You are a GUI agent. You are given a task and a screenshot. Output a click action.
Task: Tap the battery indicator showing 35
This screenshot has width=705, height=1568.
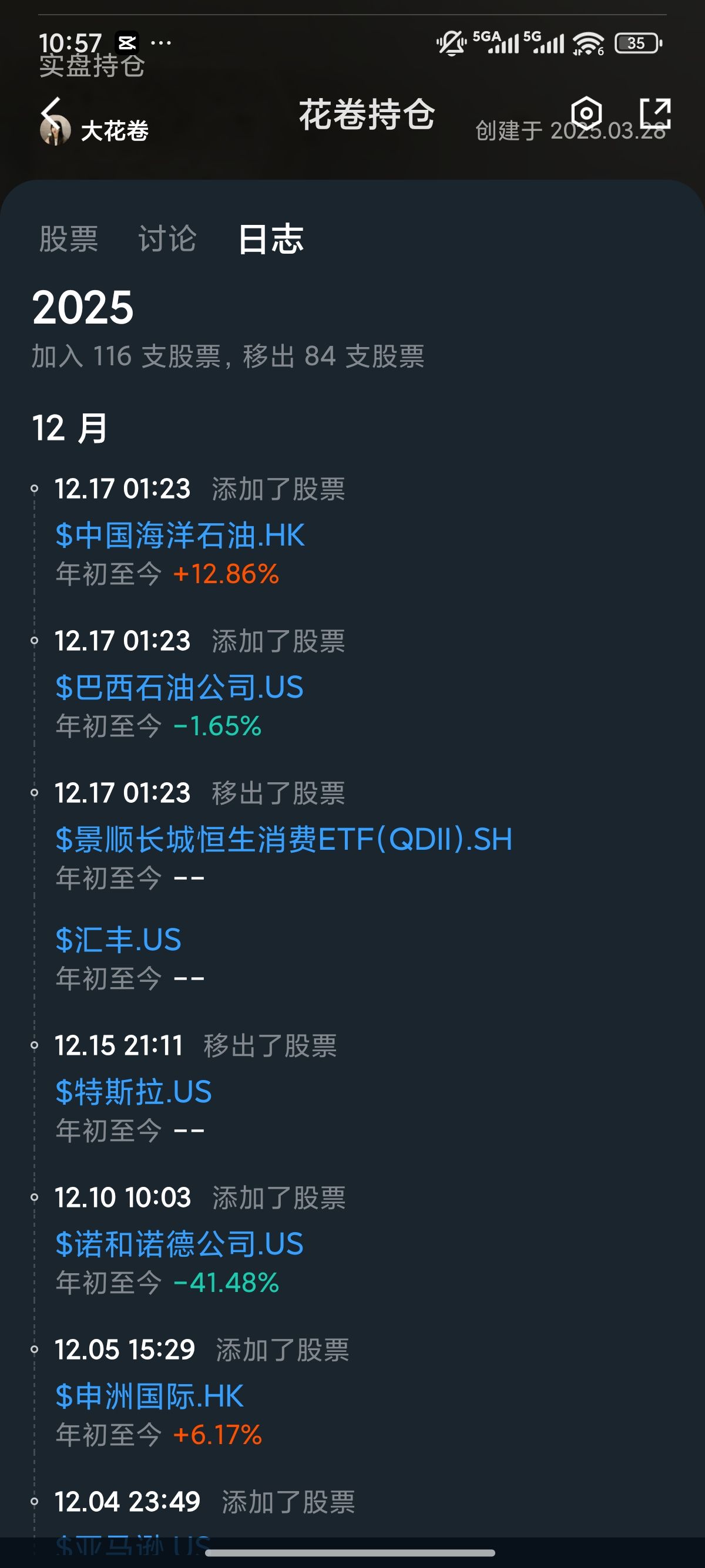(x=636, y=43)
